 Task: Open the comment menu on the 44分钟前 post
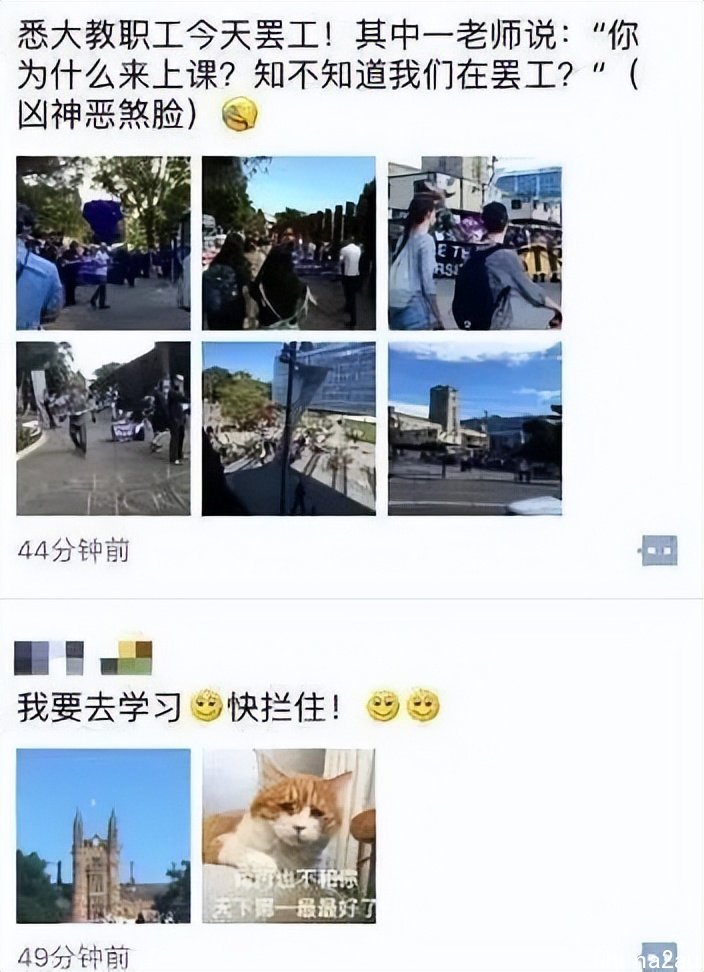click(659, 550)
